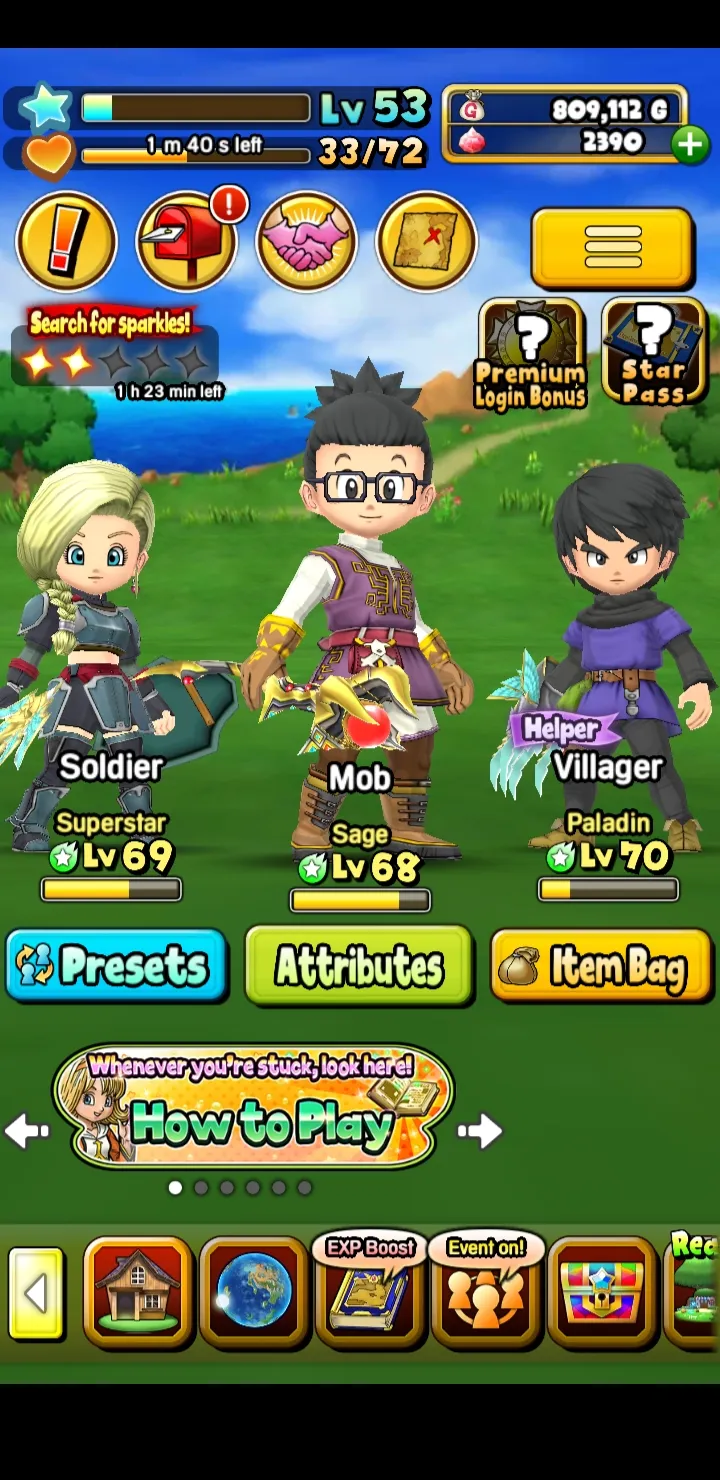Tap the green plus to add gems
This screenshot has width=720, height=1480.
pyautogui.click(x=690, y=145)
